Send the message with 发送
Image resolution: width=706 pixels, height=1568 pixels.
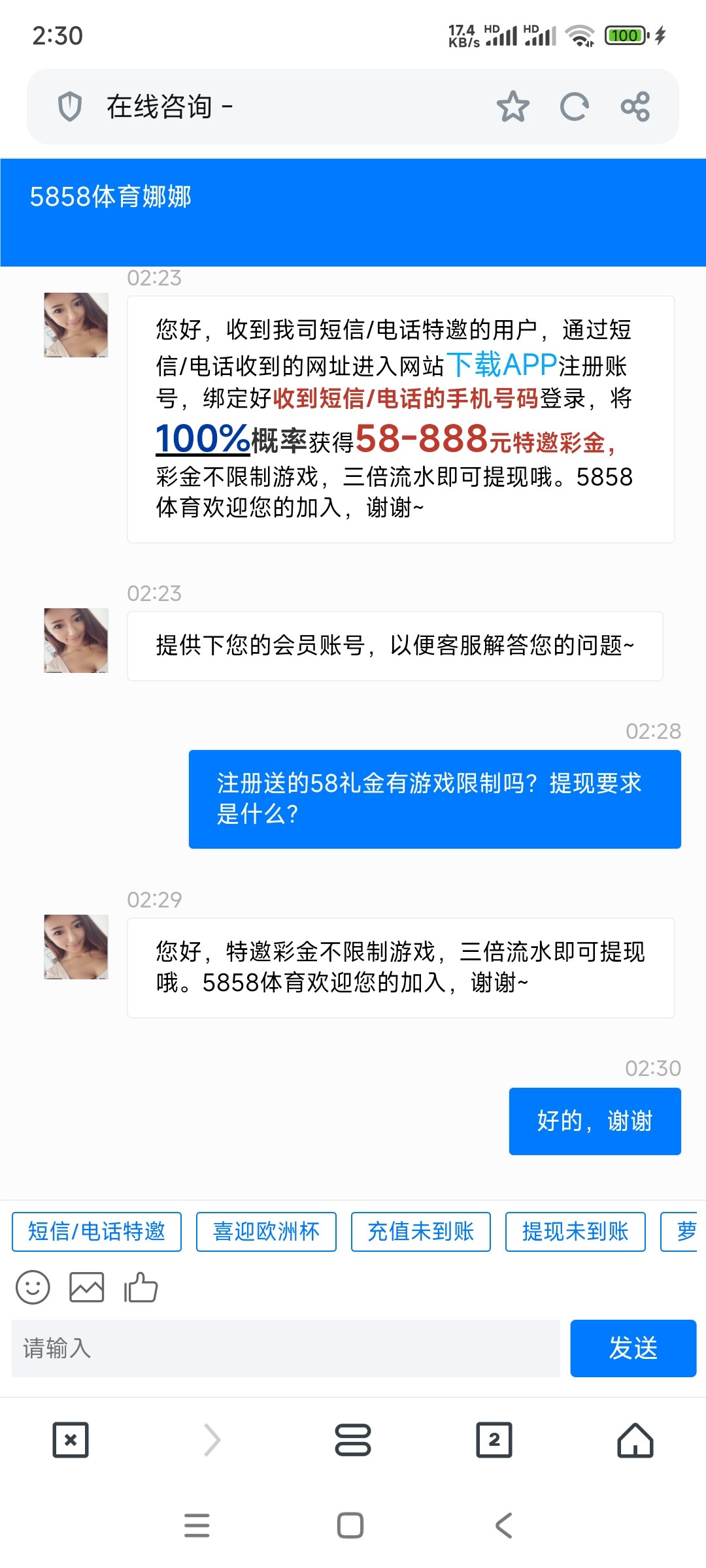click(x=633, y=1348)
